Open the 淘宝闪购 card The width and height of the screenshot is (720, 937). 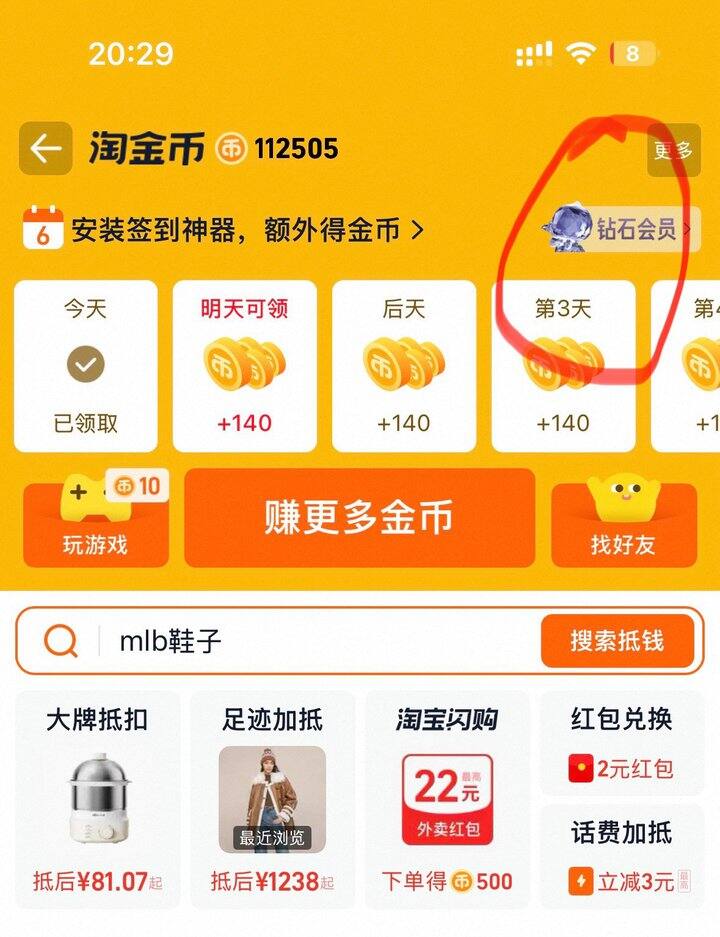pos(447,797)
